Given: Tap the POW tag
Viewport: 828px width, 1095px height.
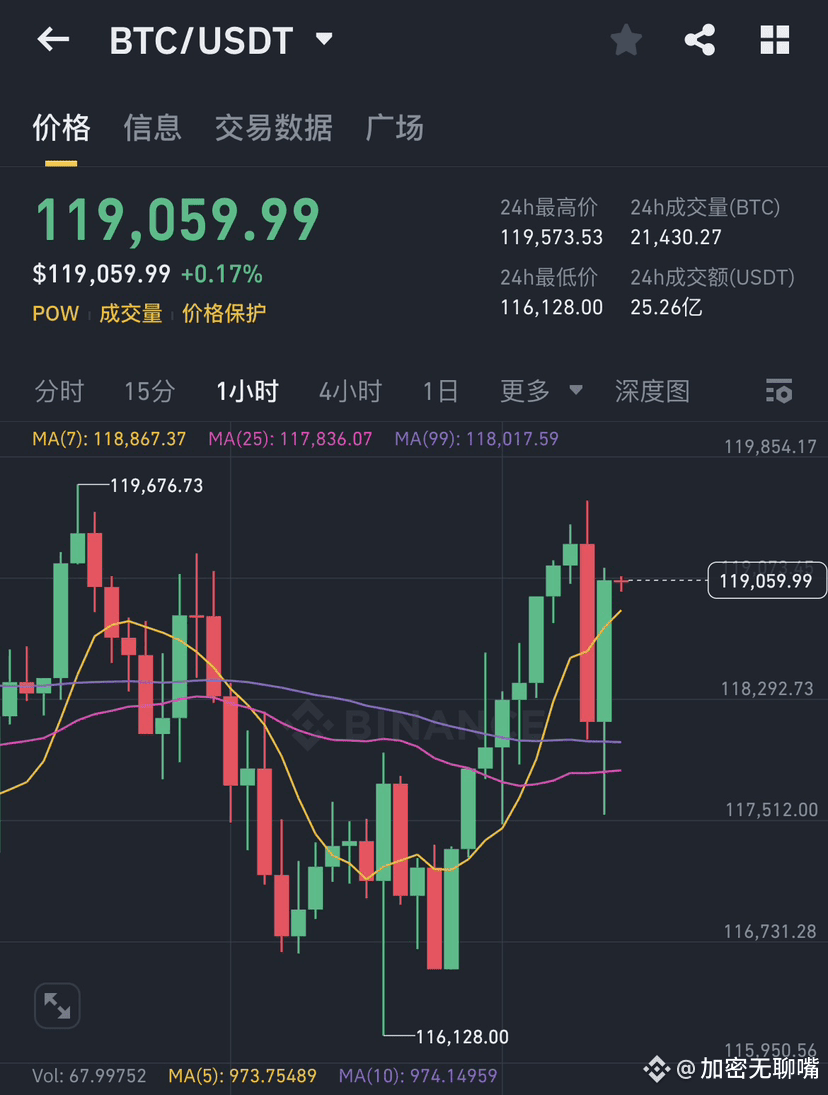Looking at the screenshot, I should [x=55, y=313].
